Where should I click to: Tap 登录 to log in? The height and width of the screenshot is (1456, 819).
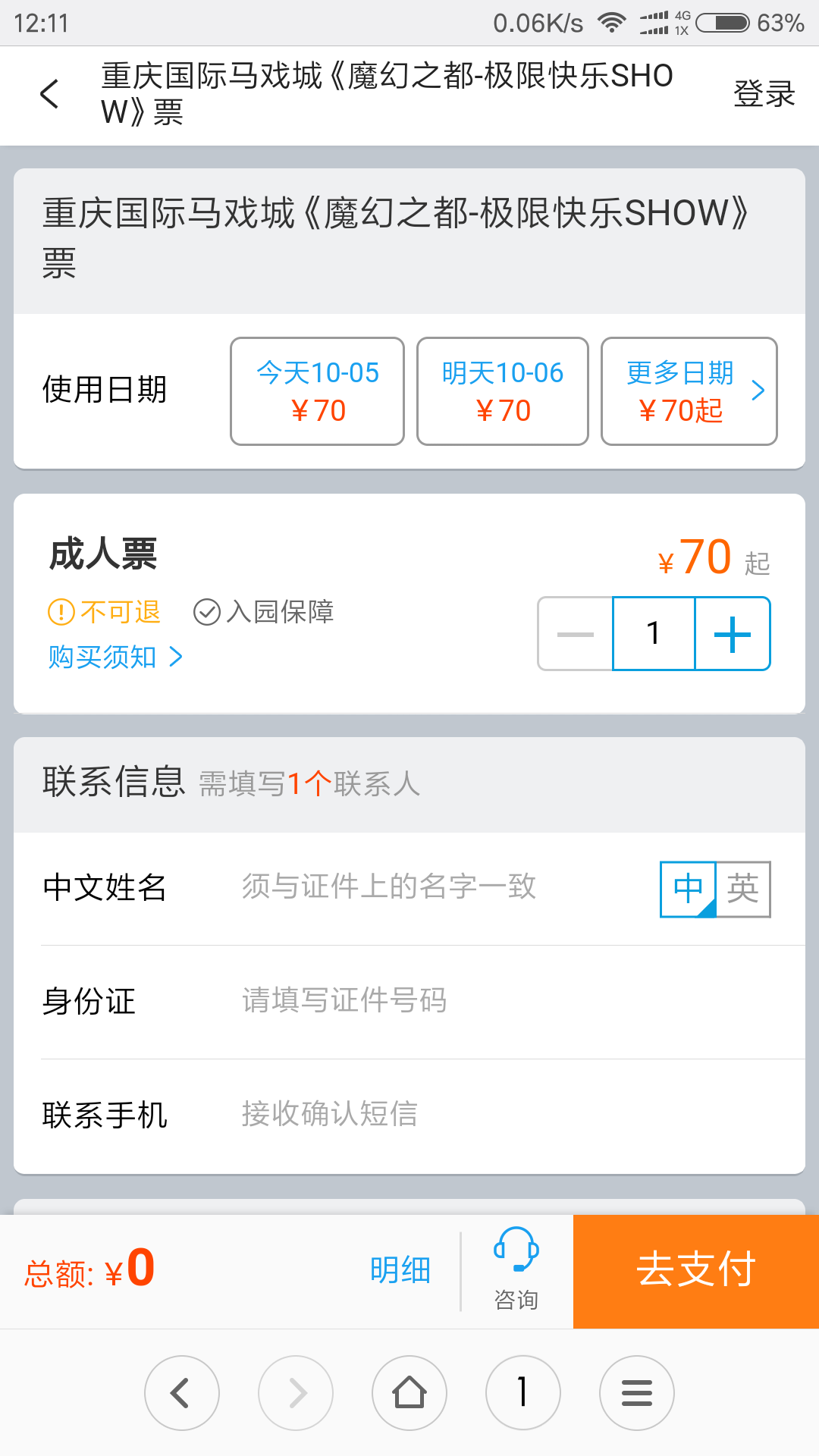coord(764,94)
